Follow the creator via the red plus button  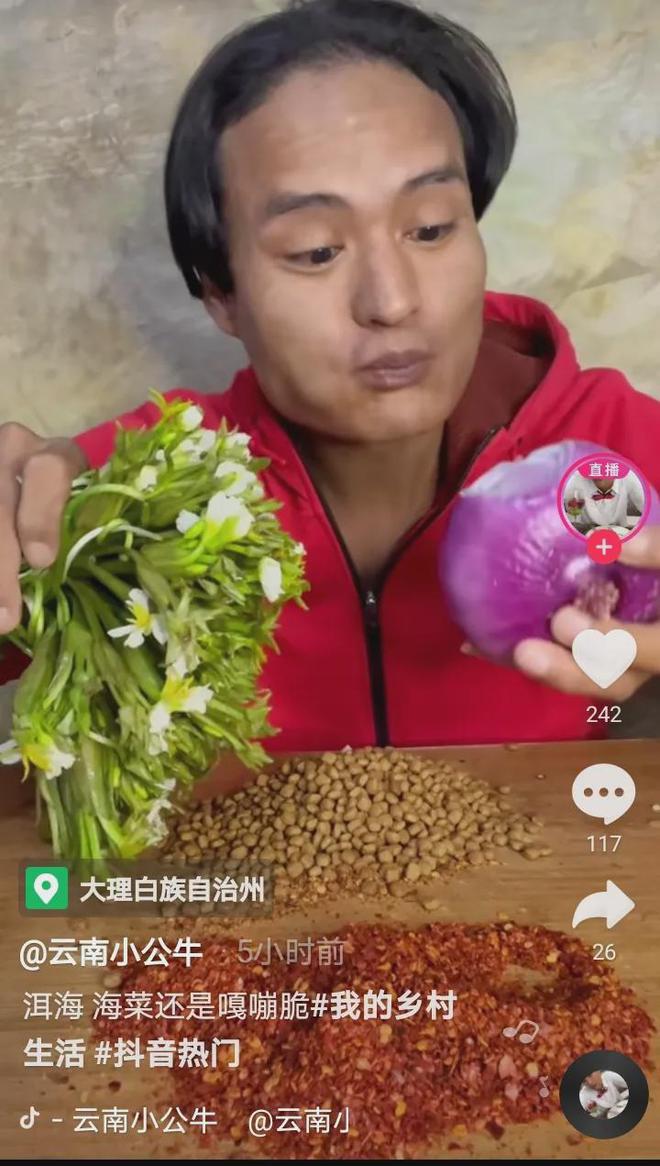coord(603,547)
